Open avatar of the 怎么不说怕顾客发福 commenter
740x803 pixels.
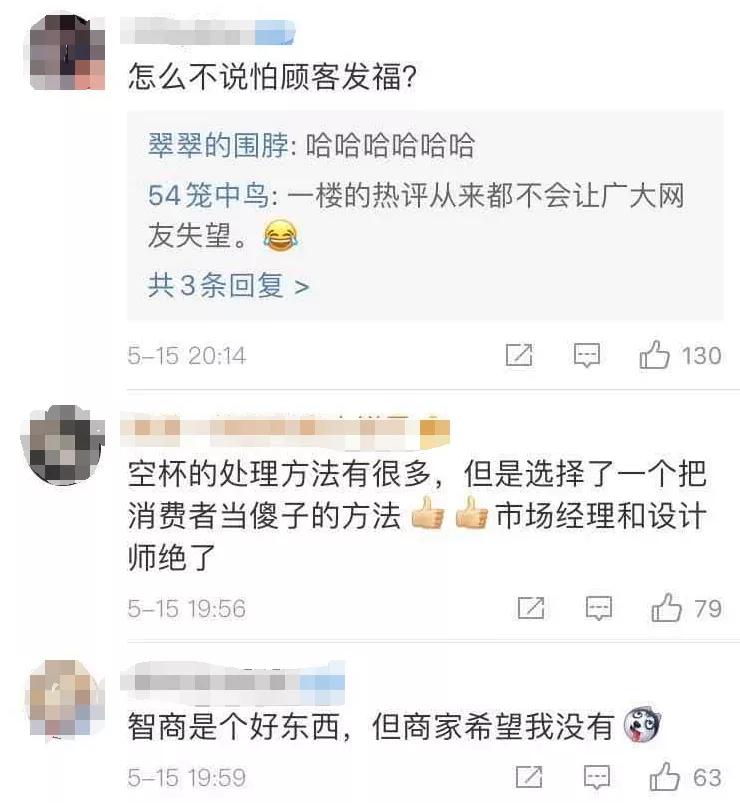64,52
